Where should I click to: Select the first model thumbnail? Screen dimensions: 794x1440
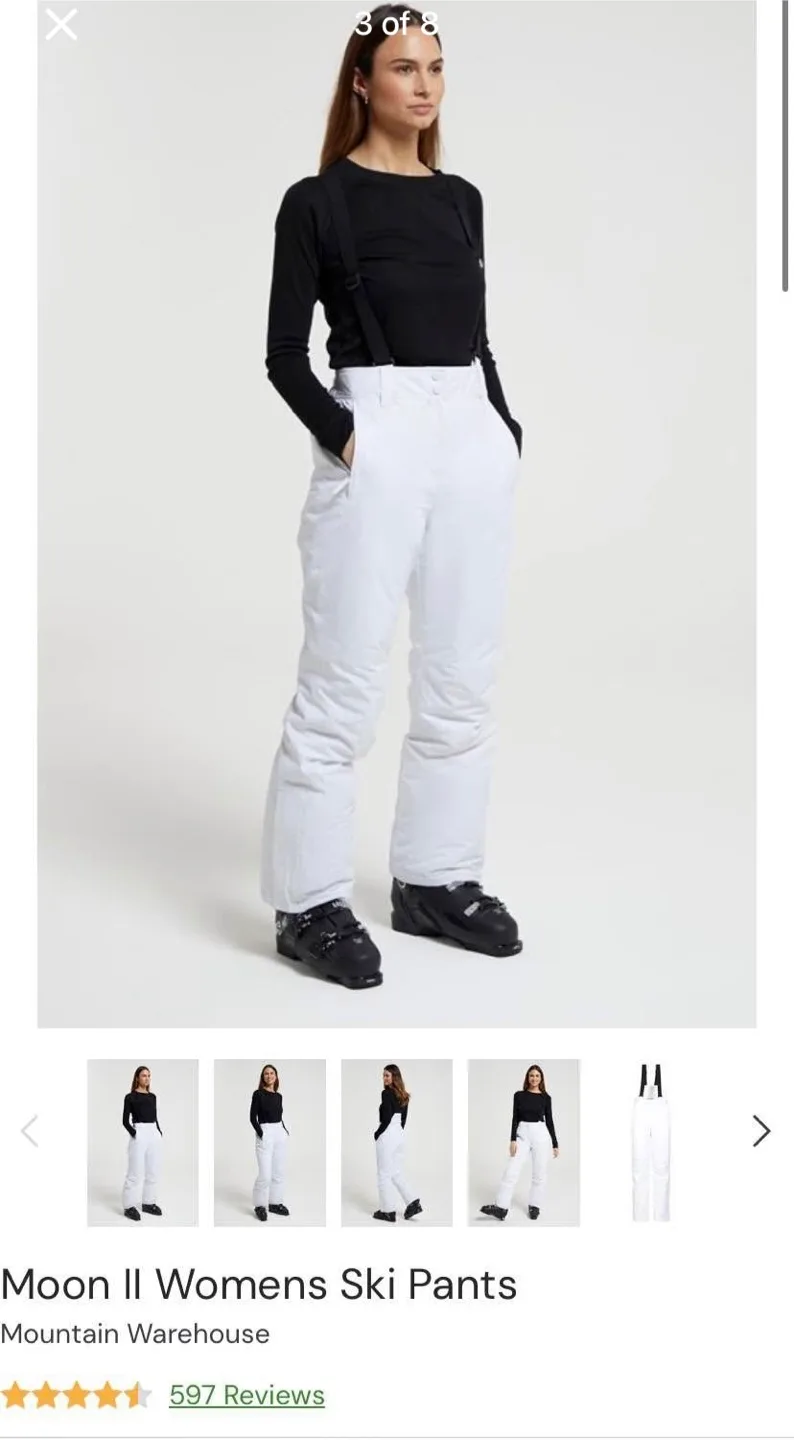point(143,1142)
